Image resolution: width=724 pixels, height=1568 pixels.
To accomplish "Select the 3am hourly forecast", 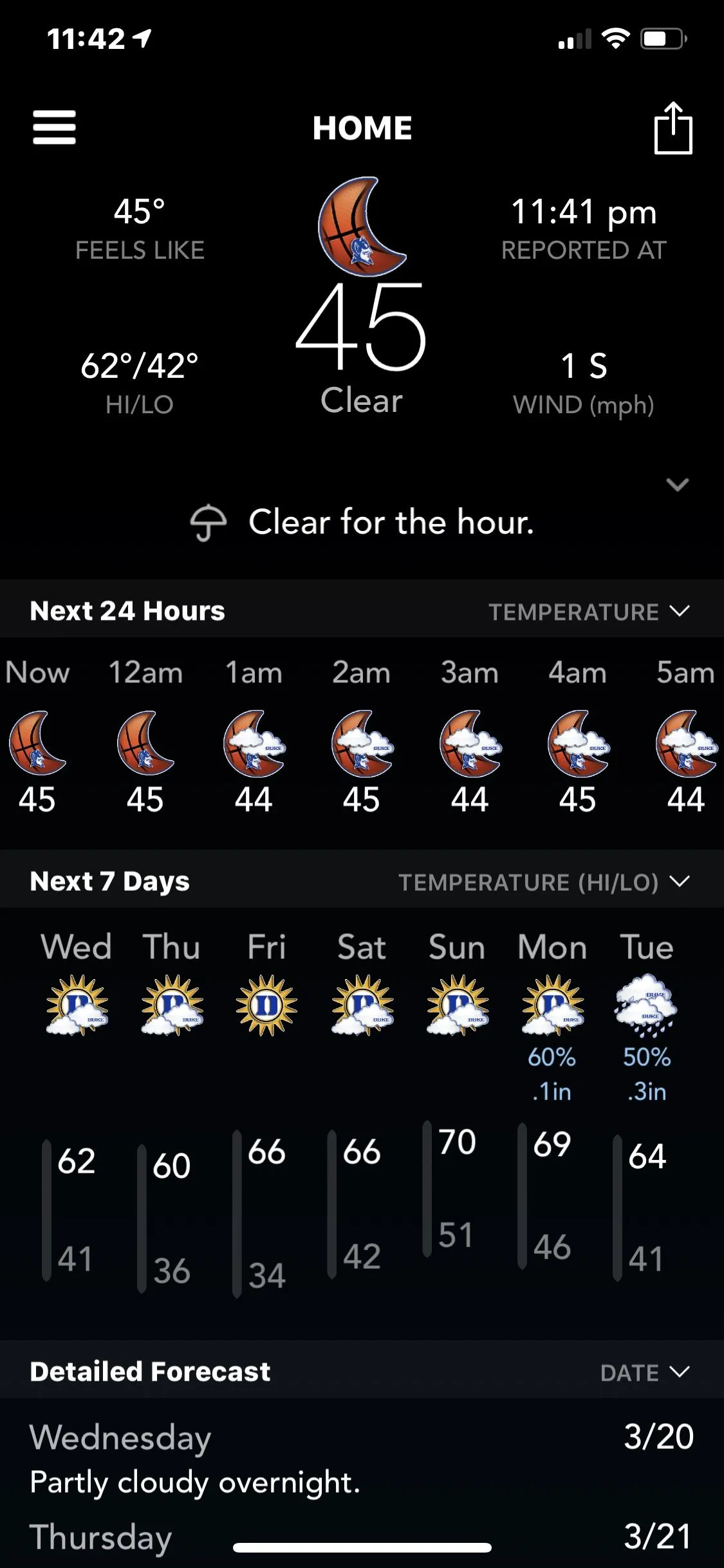I will [469, 740].
